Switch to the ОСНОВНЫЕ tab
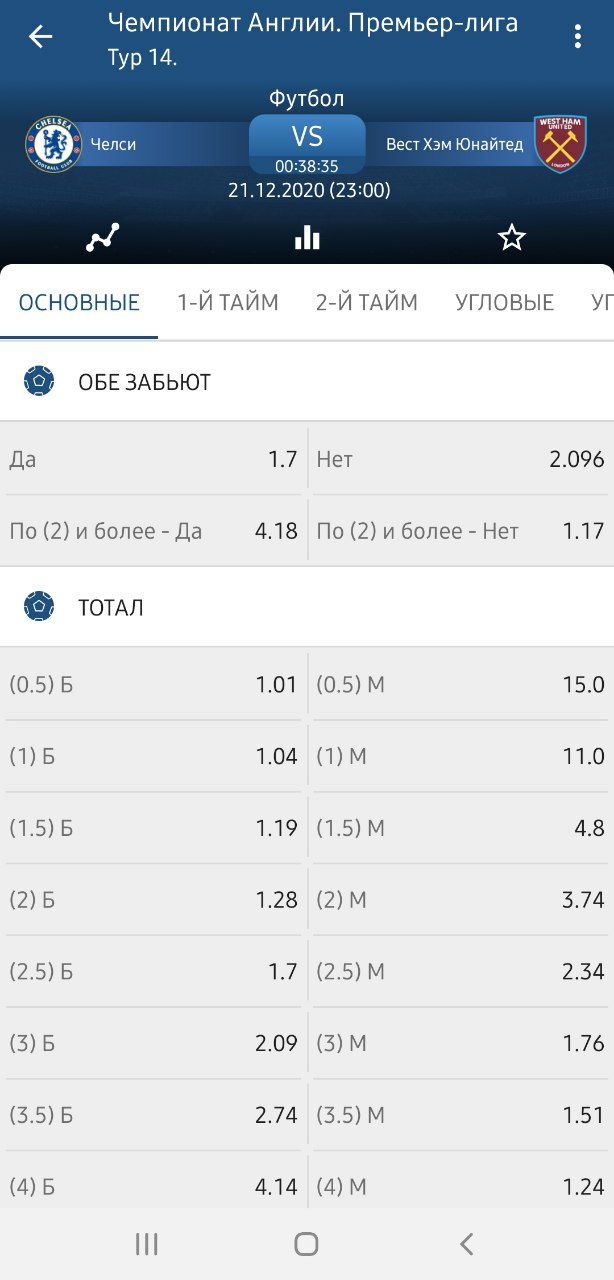This screenshot has width=614, height=1280. [79, 302]
